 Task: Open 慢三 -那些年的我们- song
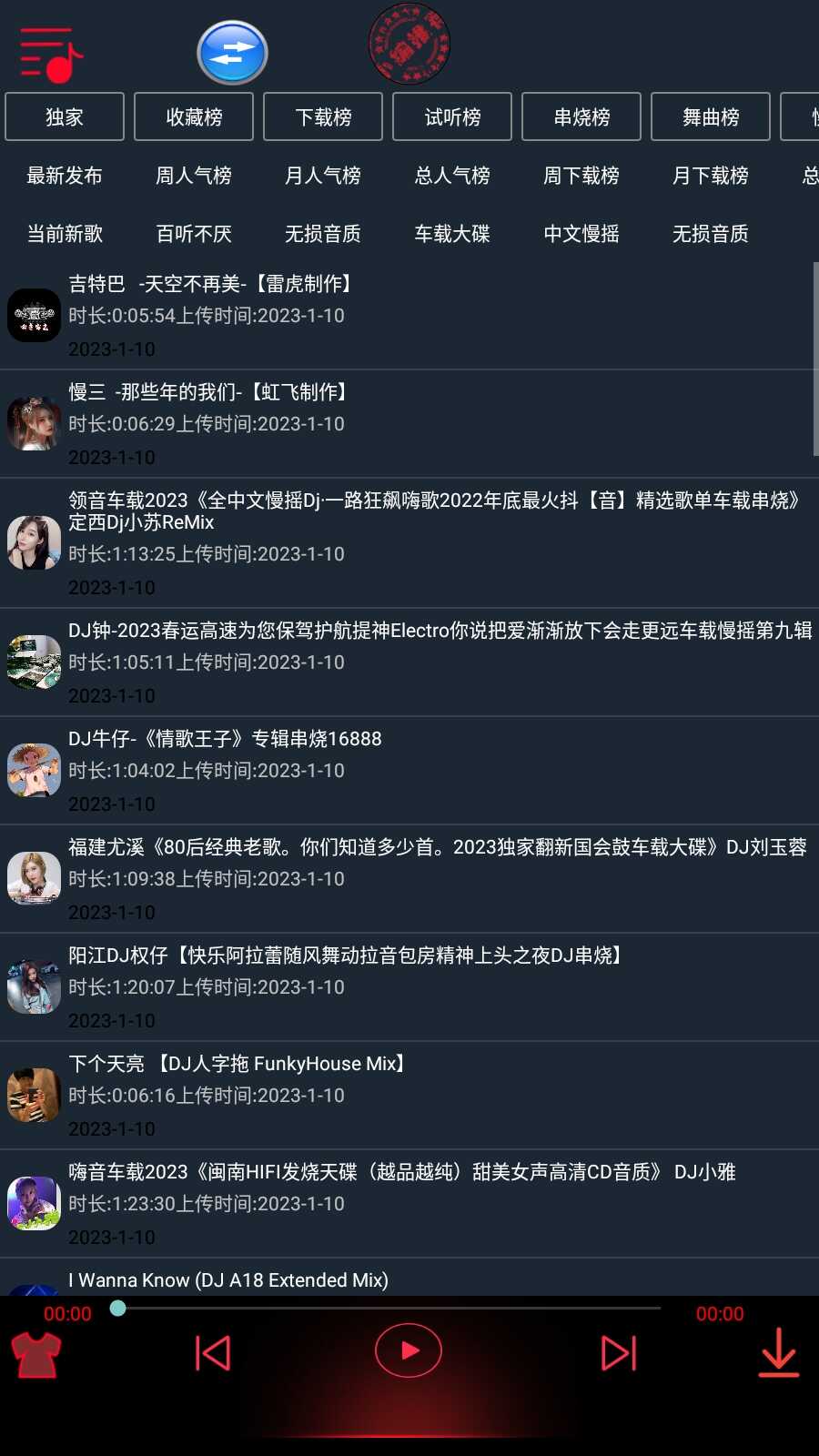point(209,393)
